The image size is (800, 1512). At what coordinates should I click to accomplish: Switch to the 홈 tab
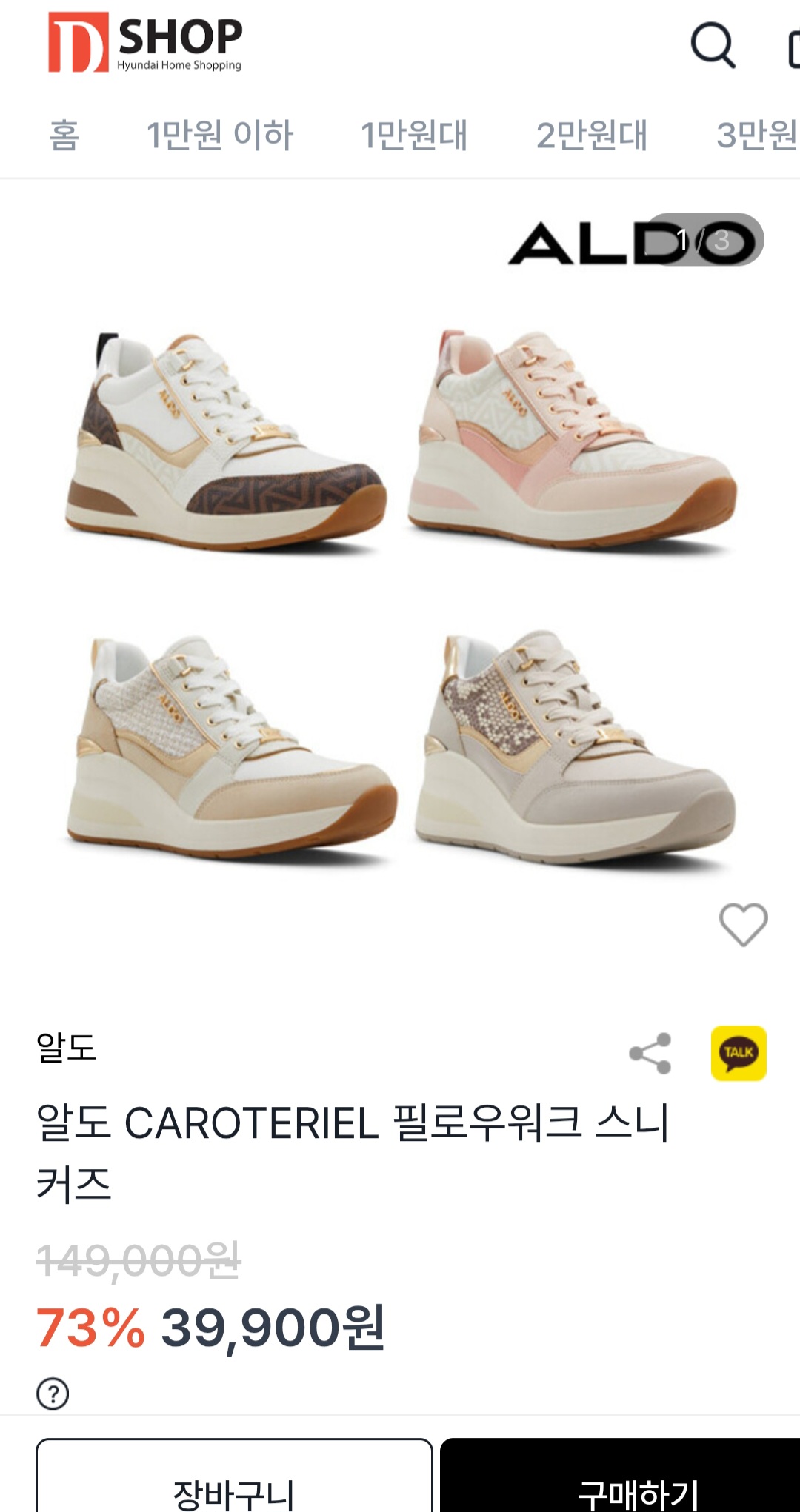[x=64, y=135]
